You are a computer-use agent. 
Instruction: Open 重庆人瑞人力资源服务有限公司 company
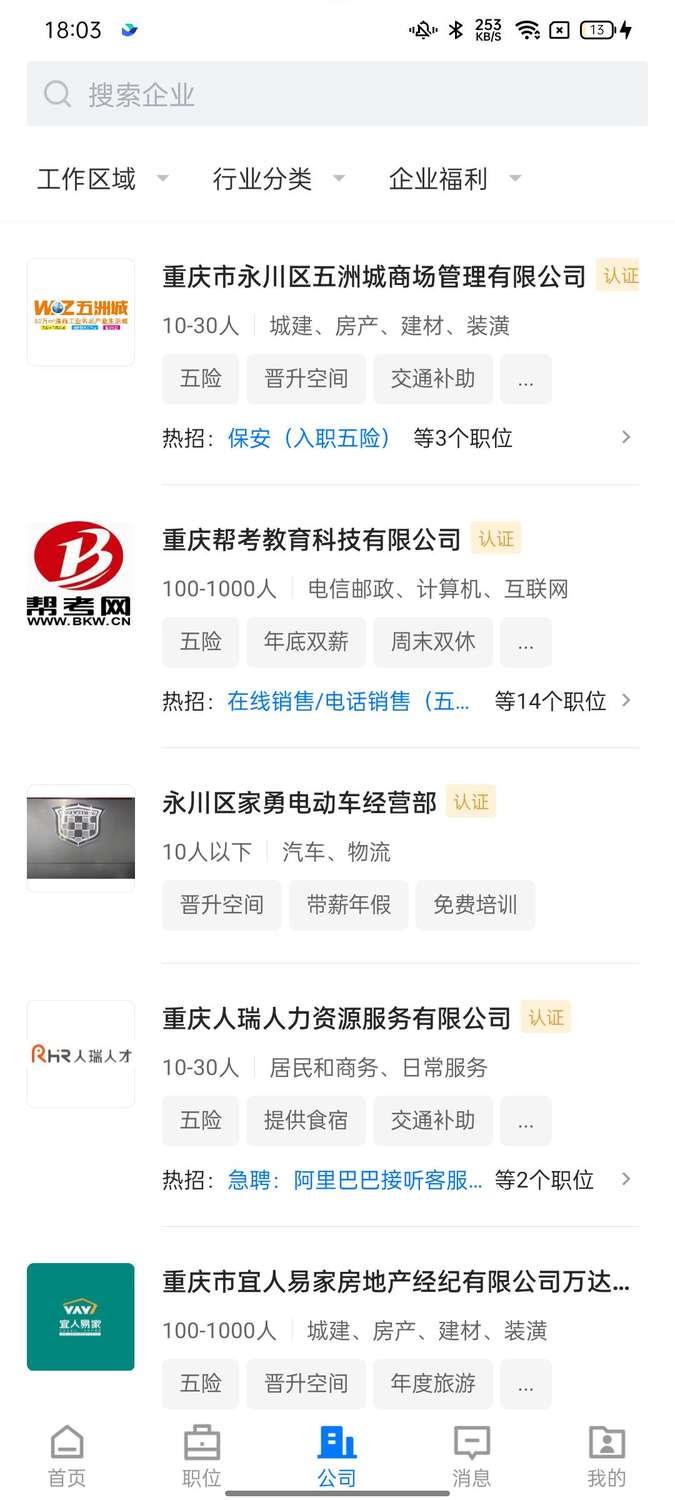pyautogui.click(x=336, y=1018)
